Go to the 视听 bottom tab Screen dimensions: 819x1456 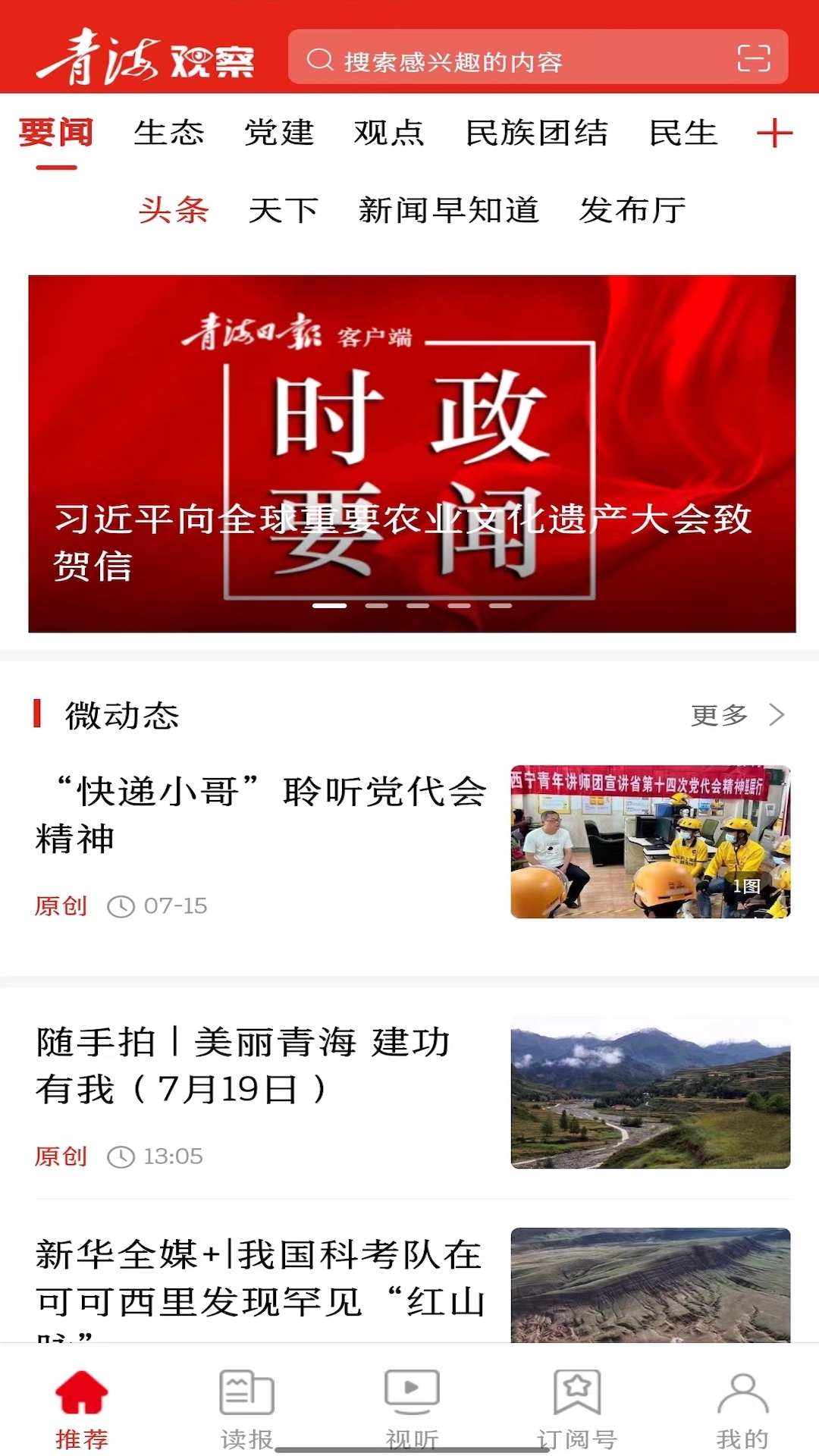tap(412, 1407)
